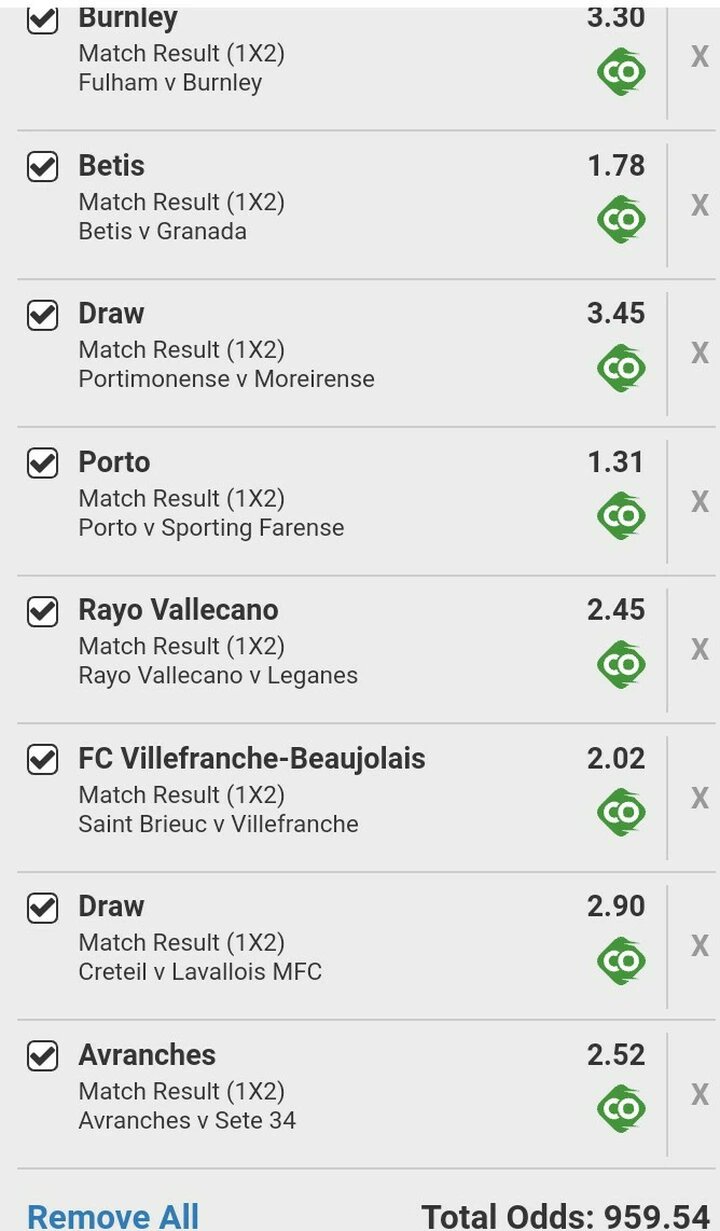This screenshot has height=1231, width=720.
Task: Deselect the Rayo Vallecano checkbox
Action: click(x=42, y=611)
